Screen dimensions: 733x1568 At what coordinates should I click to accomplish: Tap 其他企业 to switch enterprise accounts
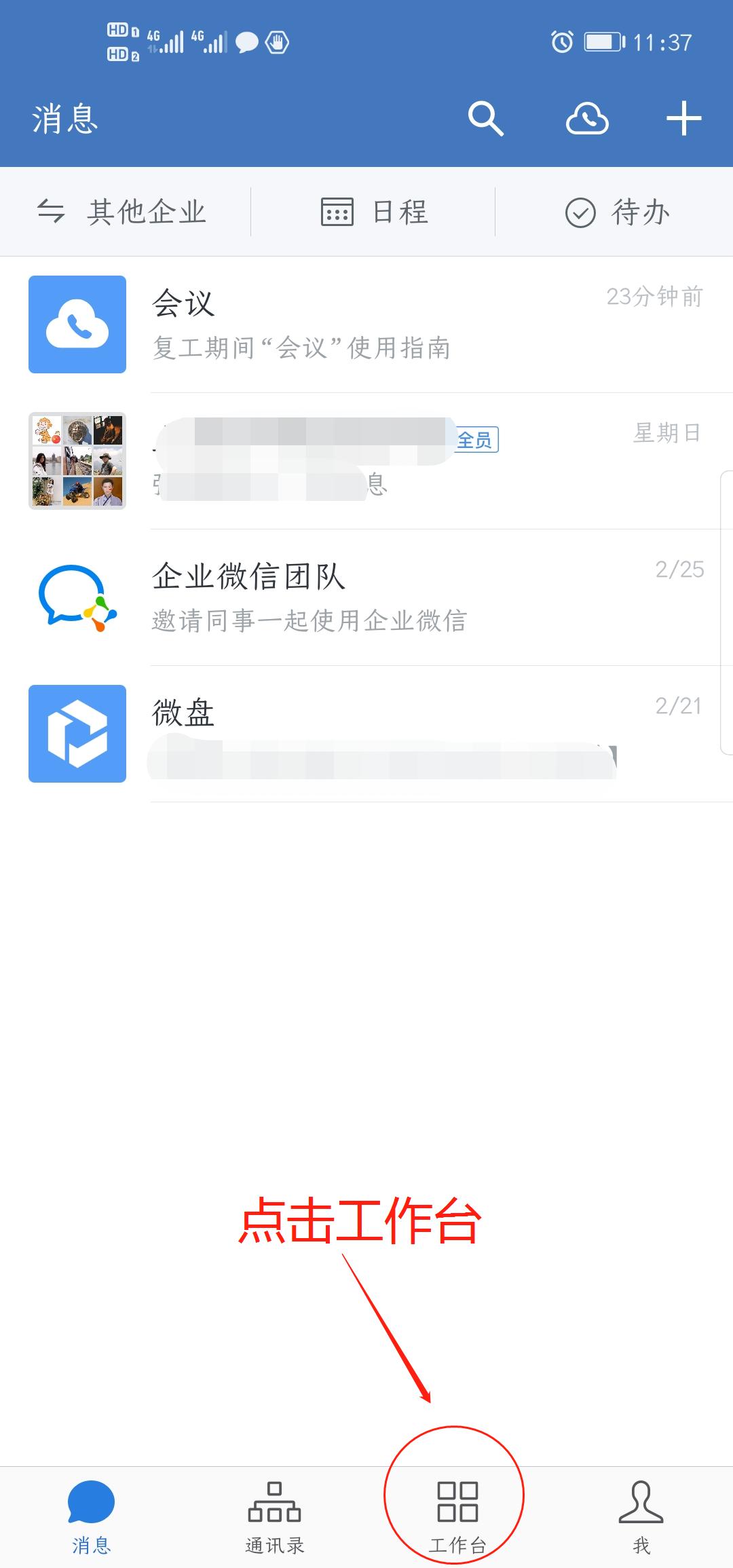pos(148,211)
